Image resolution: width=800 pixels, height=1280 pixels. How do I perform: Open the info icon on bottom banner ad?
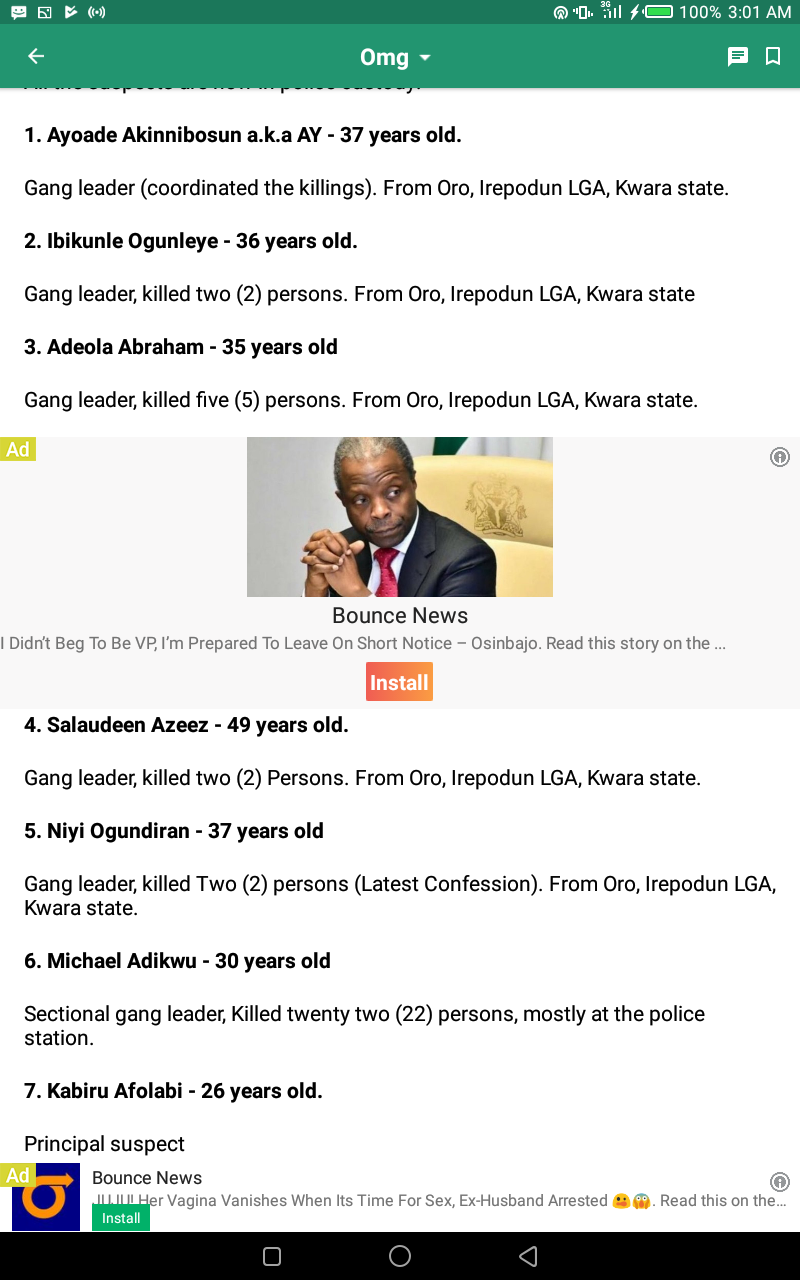point(780,1181)
